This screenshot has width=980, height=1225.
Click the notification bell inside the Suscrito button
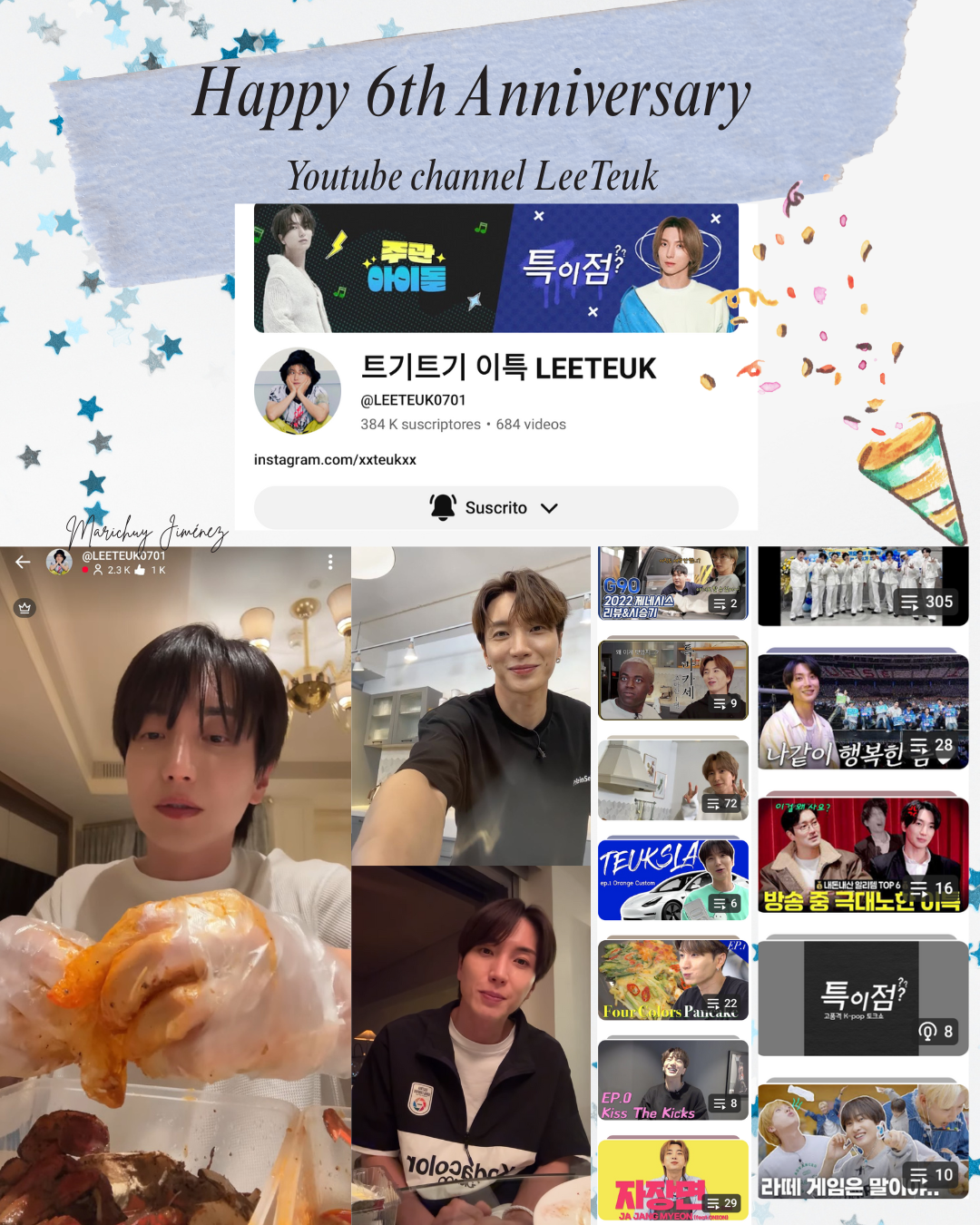442,507
